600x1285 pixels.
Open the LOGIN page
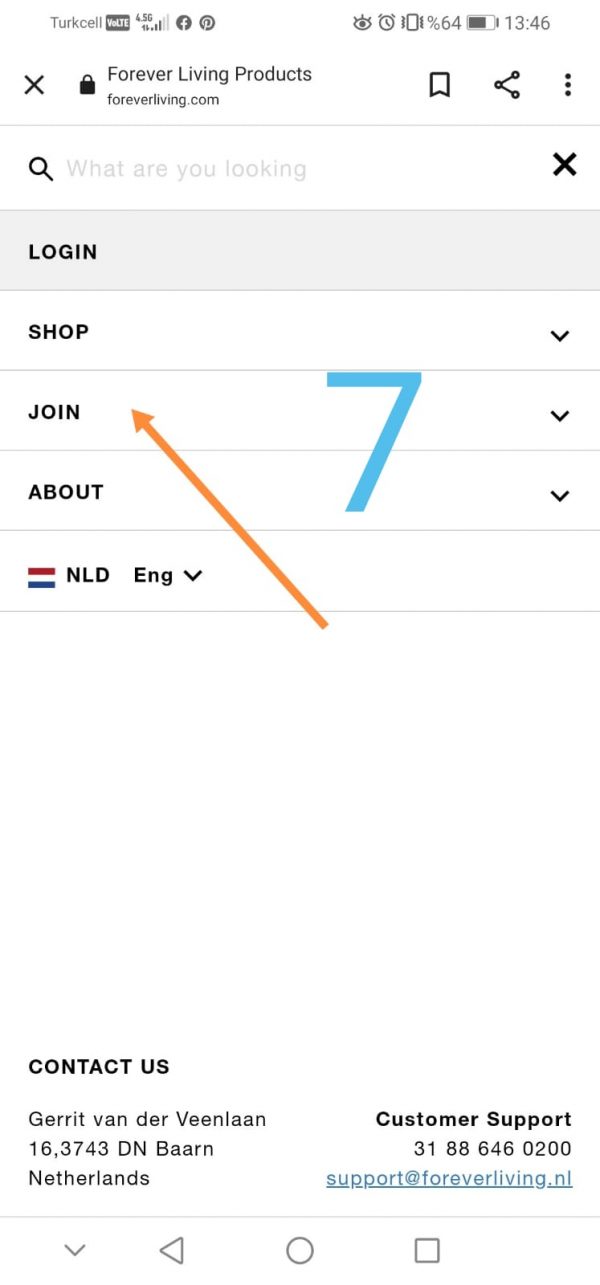point(63,252)
